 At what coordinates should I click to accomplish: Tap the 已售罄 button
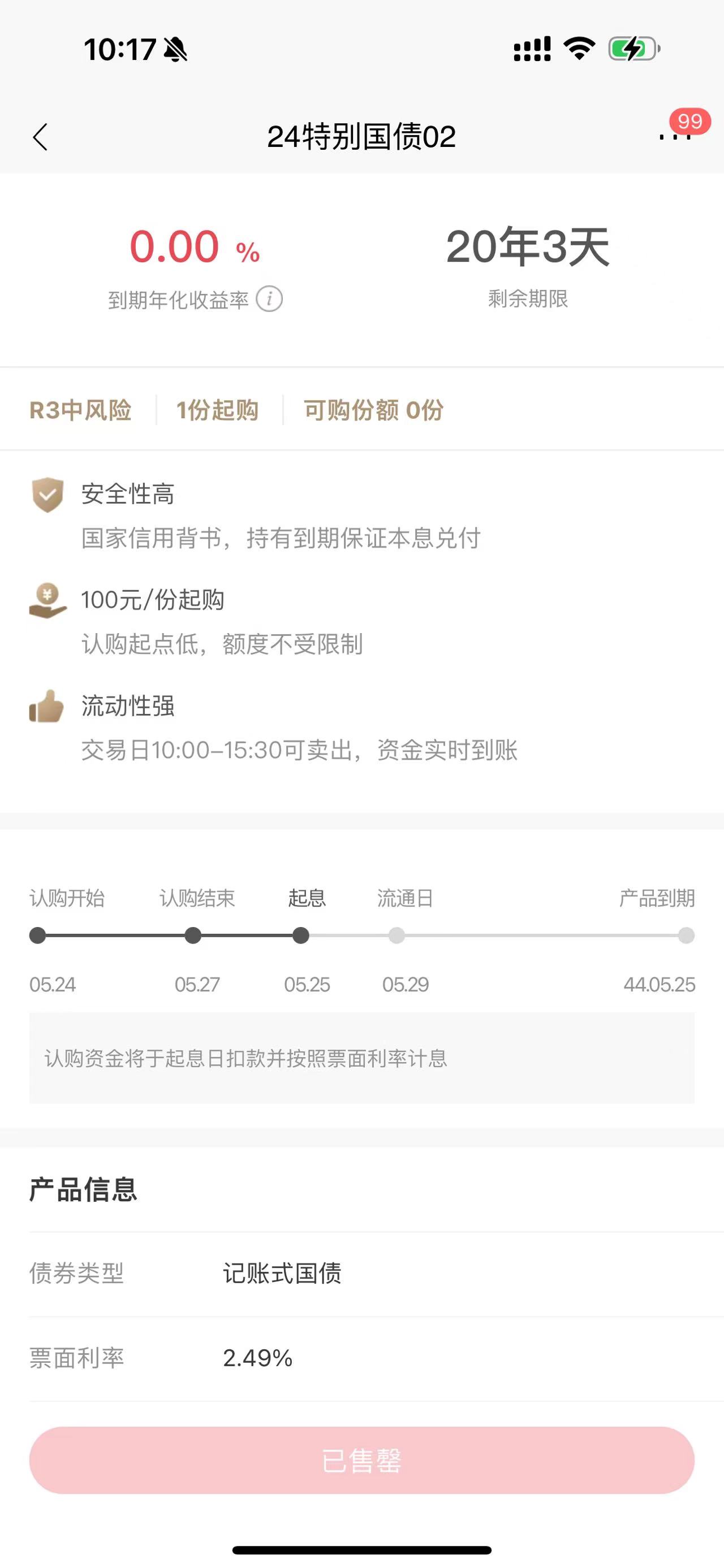(x=361, y=1459)
